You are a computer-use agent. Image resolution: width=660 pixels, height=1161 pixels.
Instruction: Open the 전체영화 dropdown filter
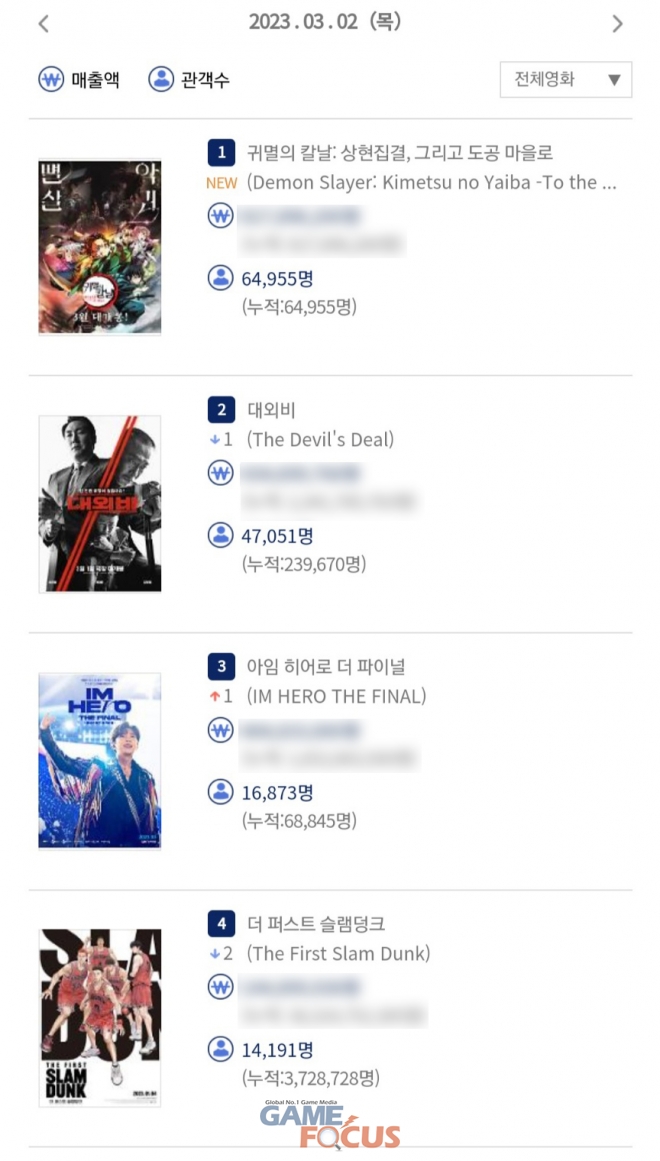click(565, 80)
